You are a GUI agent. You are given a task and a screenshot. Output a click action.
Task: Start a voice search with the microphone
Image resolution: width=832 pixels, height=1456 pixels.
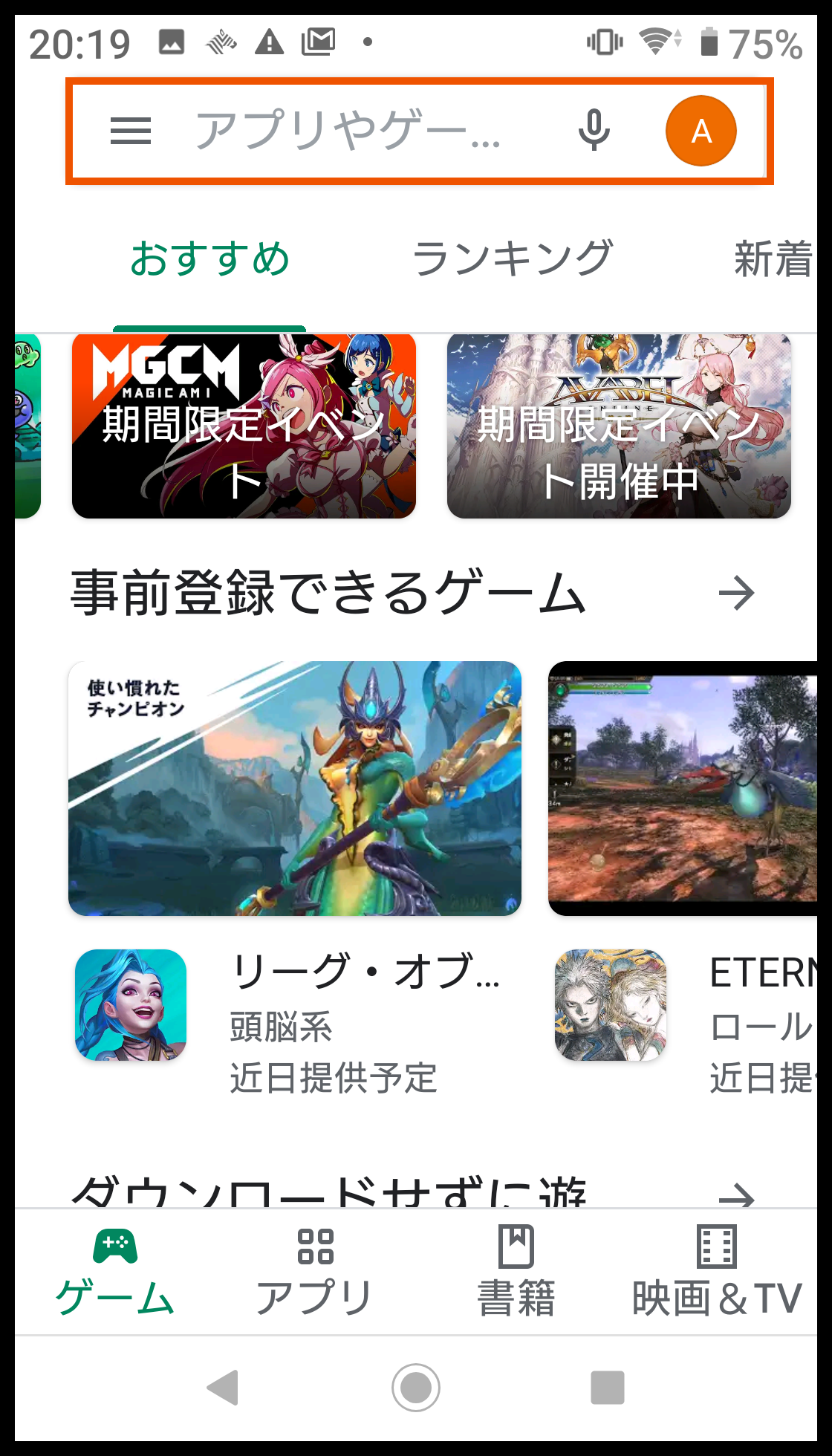tap(594, 130)
